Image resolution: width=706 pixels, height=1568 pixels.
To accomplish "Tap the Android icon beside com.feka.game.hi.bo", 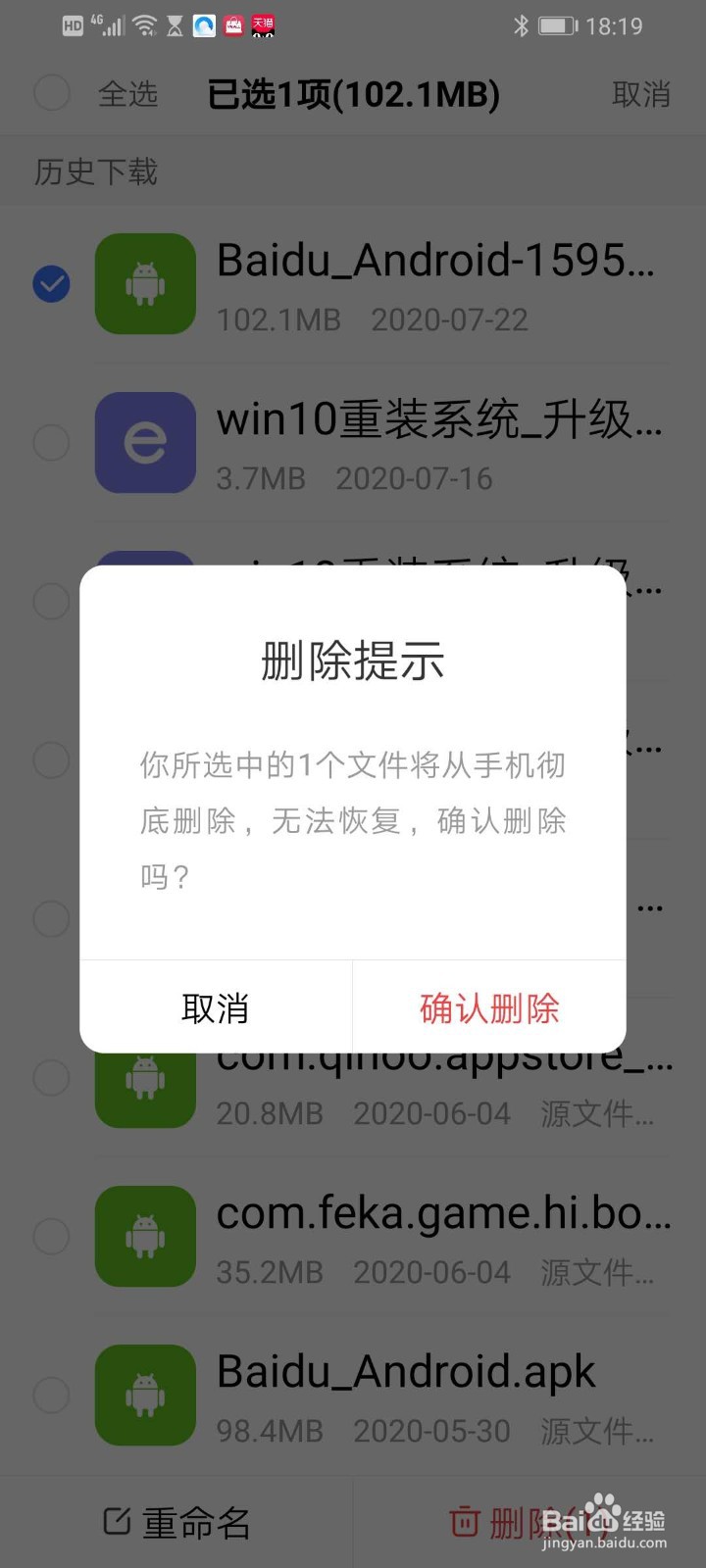I will (144, 1236).
